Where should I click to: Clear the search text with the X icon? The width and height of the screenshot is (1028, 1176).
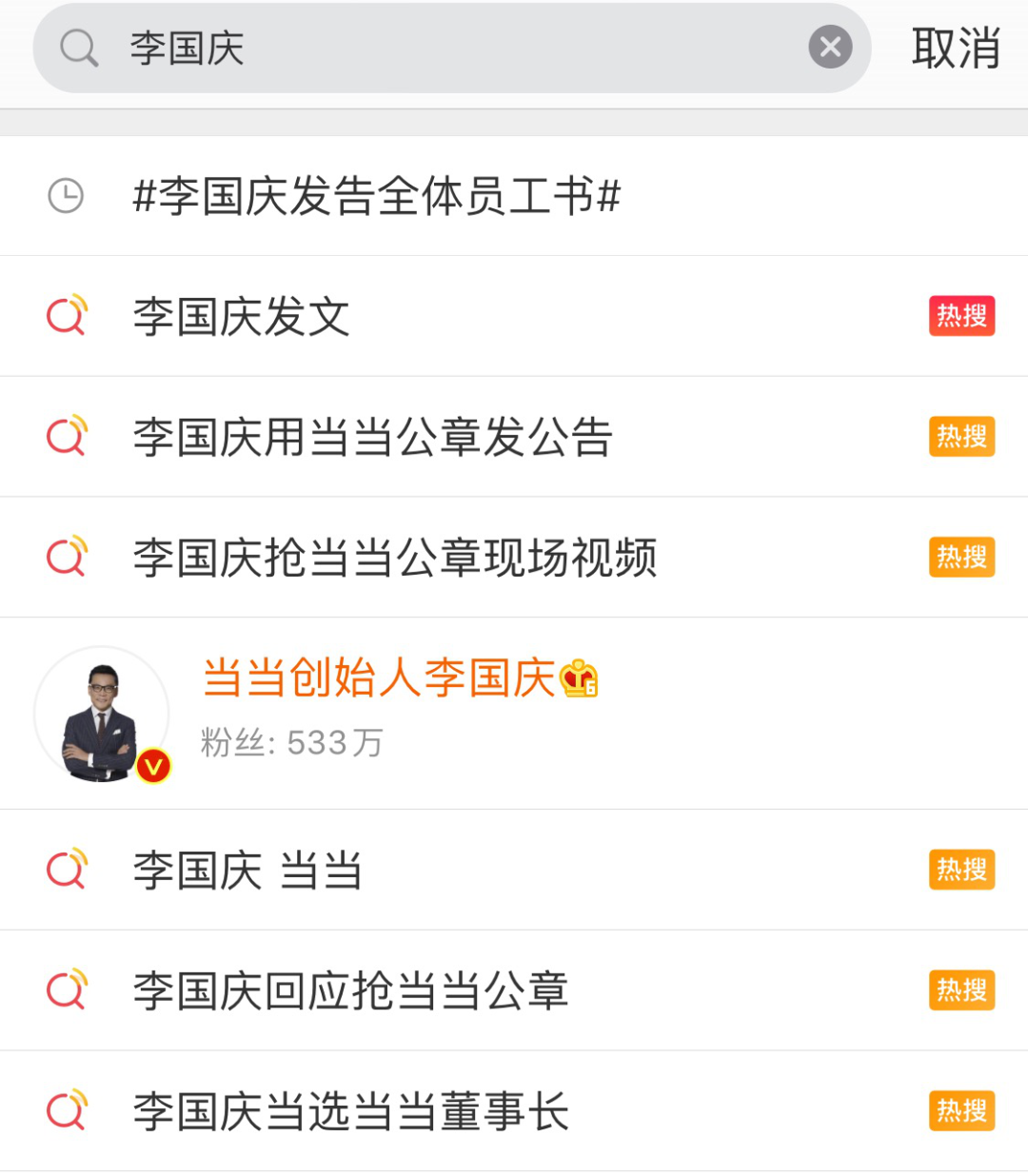(x=830, y=47)
